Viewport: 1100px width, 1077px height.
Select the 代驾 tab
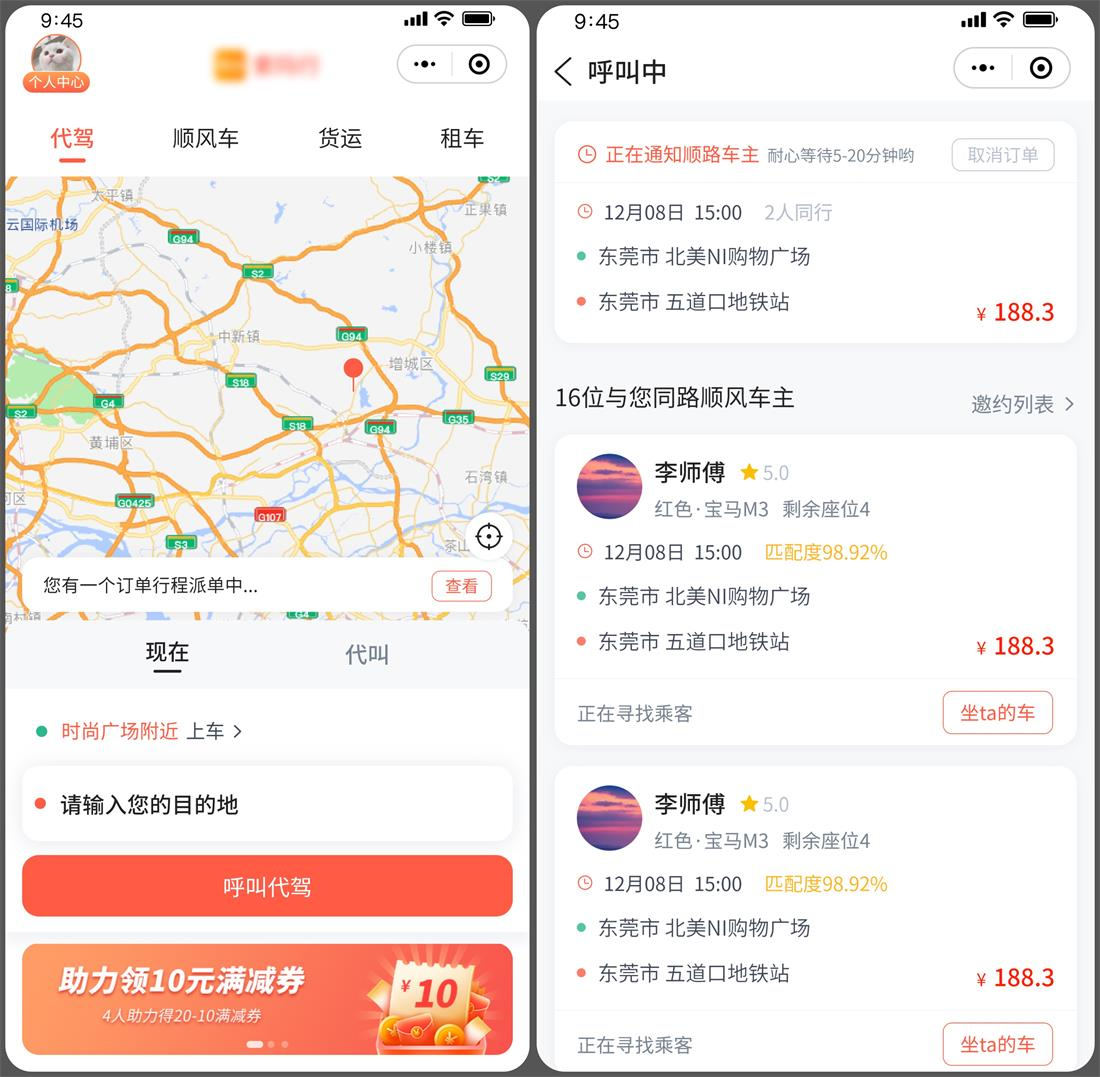(x=72, y=138)
